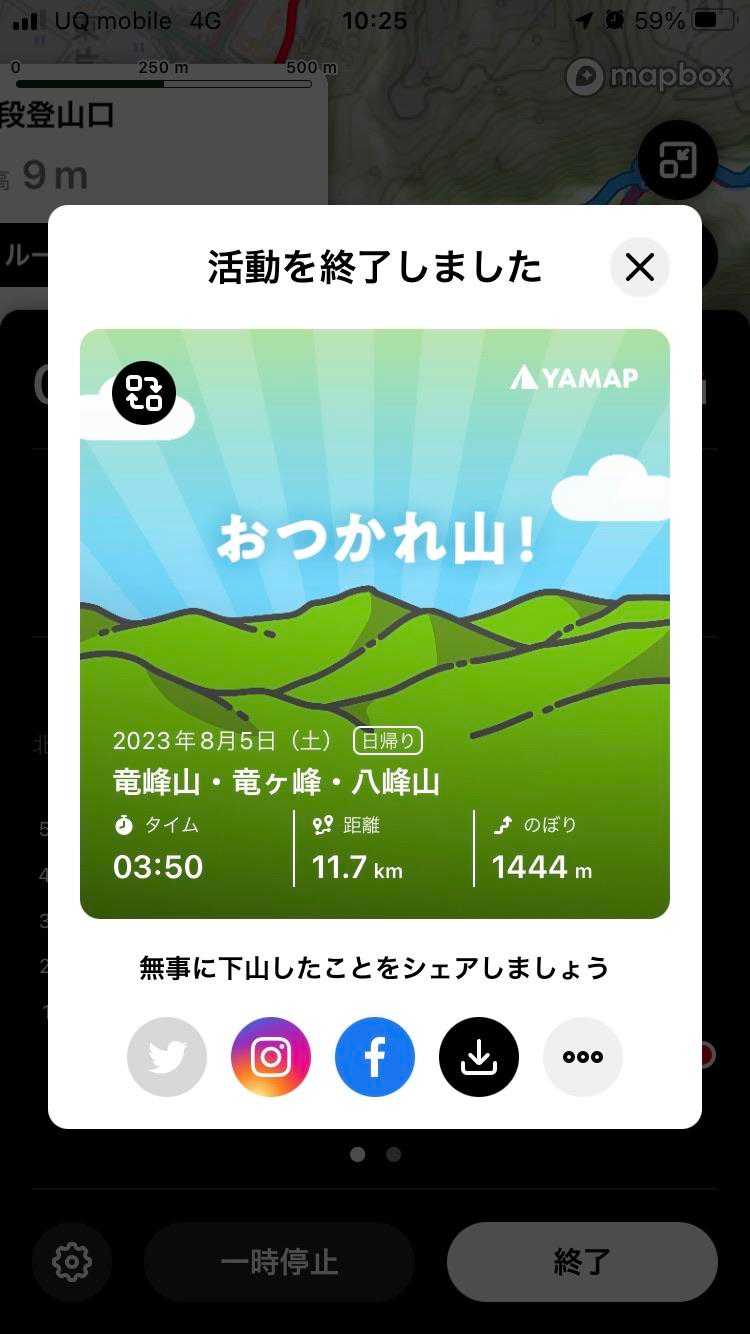Open the settings gear
The width and height of the screenshot is (750, 1334).
point(72,1262)
